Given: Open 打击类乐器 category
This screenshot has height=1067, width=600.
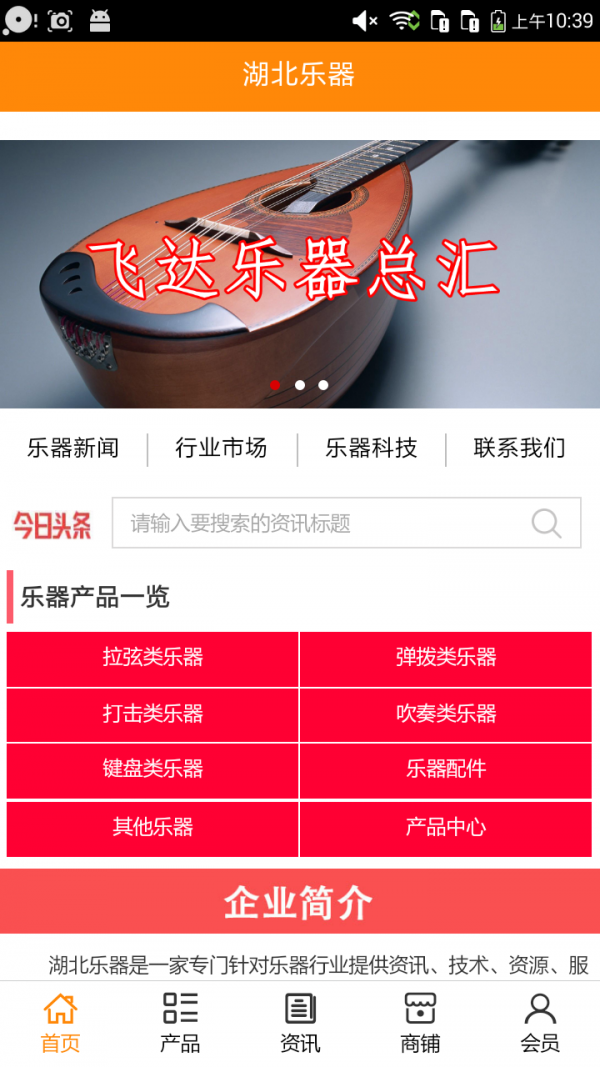Looking at the screenshot, I should click(x=153, y=714).
